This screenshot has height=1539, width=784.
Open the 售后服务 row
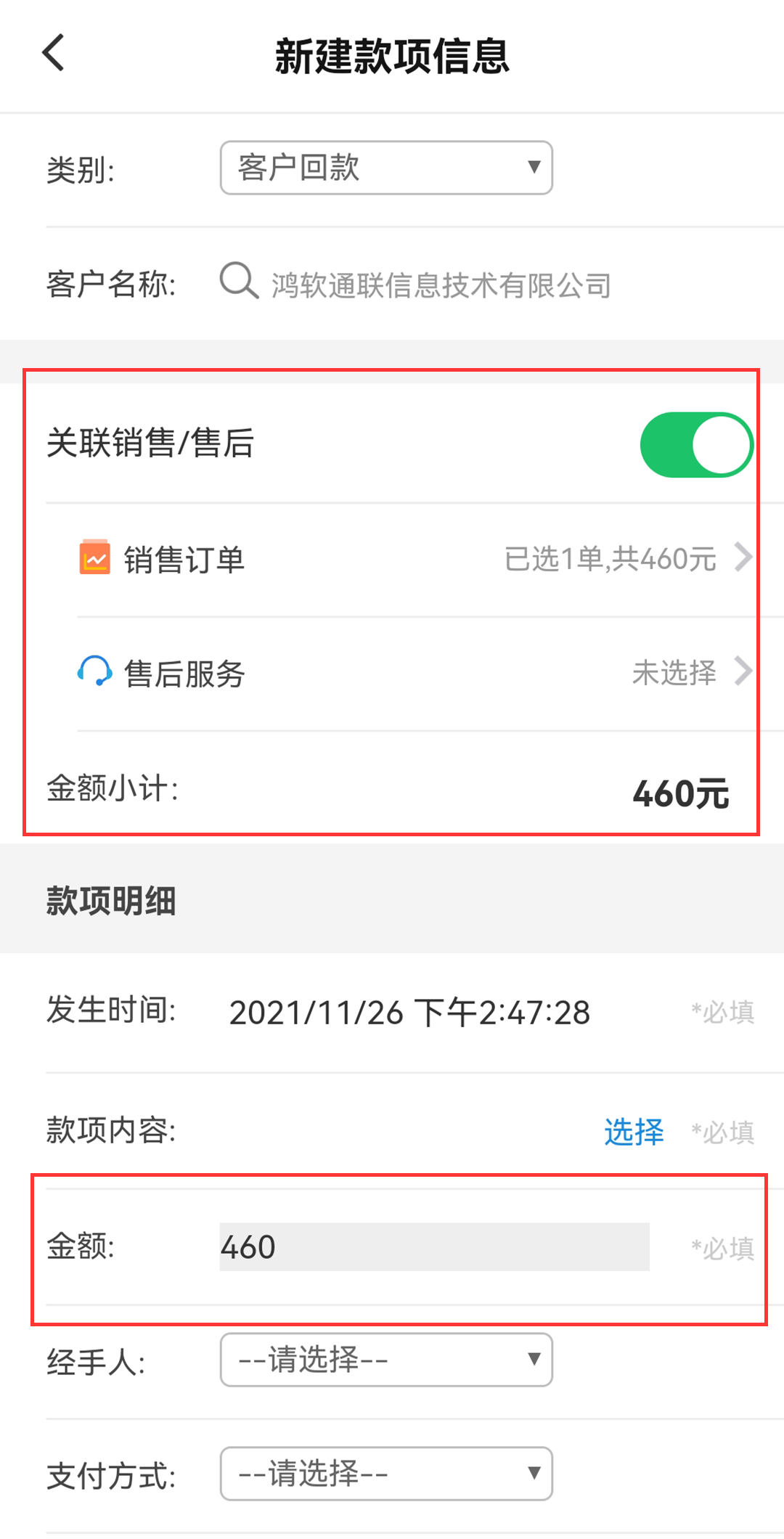[414, 673]
